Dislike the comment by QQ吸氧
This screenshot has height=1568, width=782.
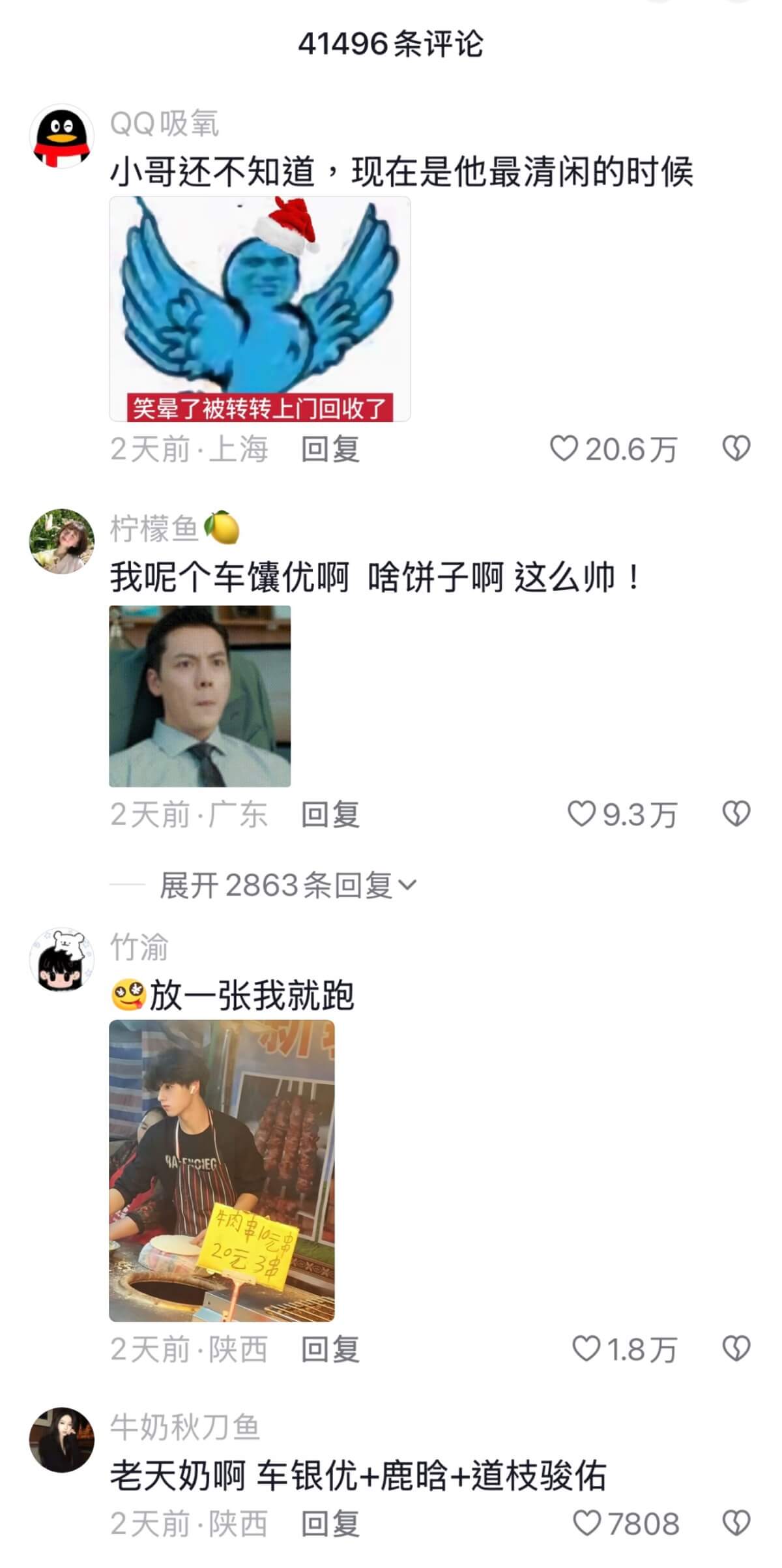pyautogui.click(x=736, y=449)
